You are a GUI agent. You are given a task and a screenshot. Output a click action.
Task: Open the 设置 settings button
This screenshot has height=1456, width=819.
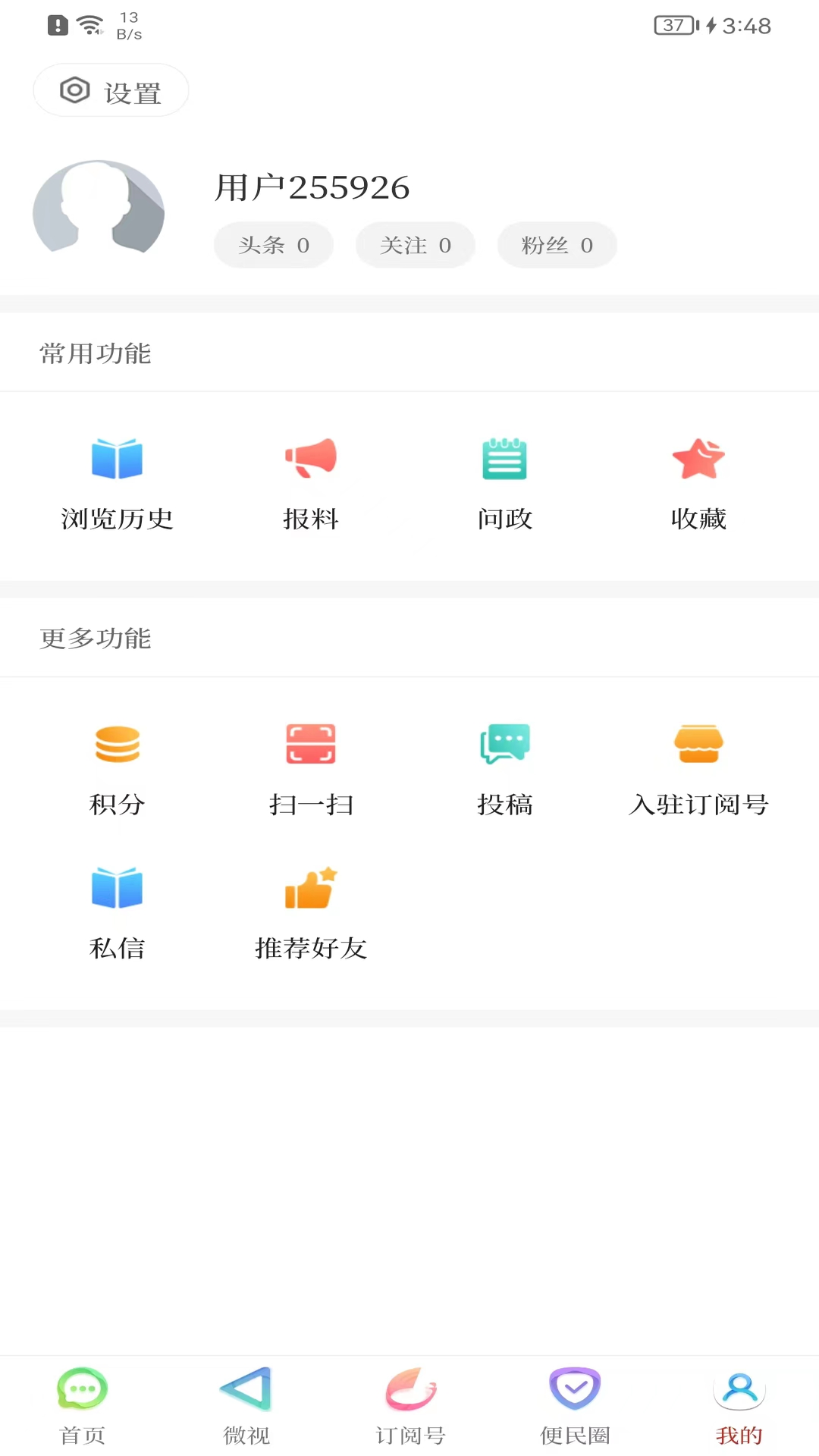pyautogui.click(x=110, y=89)
